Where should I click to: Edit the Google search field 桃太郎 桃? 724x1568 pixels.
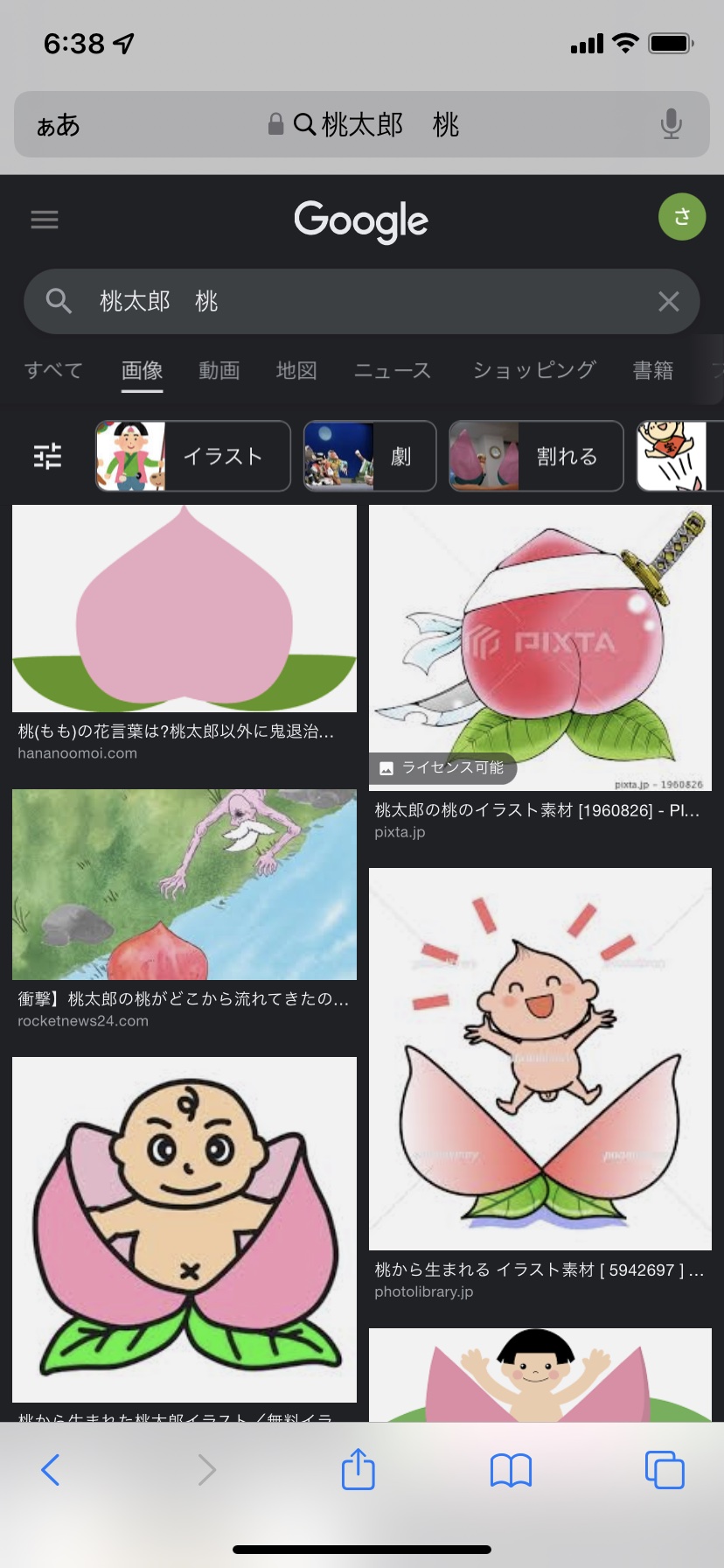350,302
